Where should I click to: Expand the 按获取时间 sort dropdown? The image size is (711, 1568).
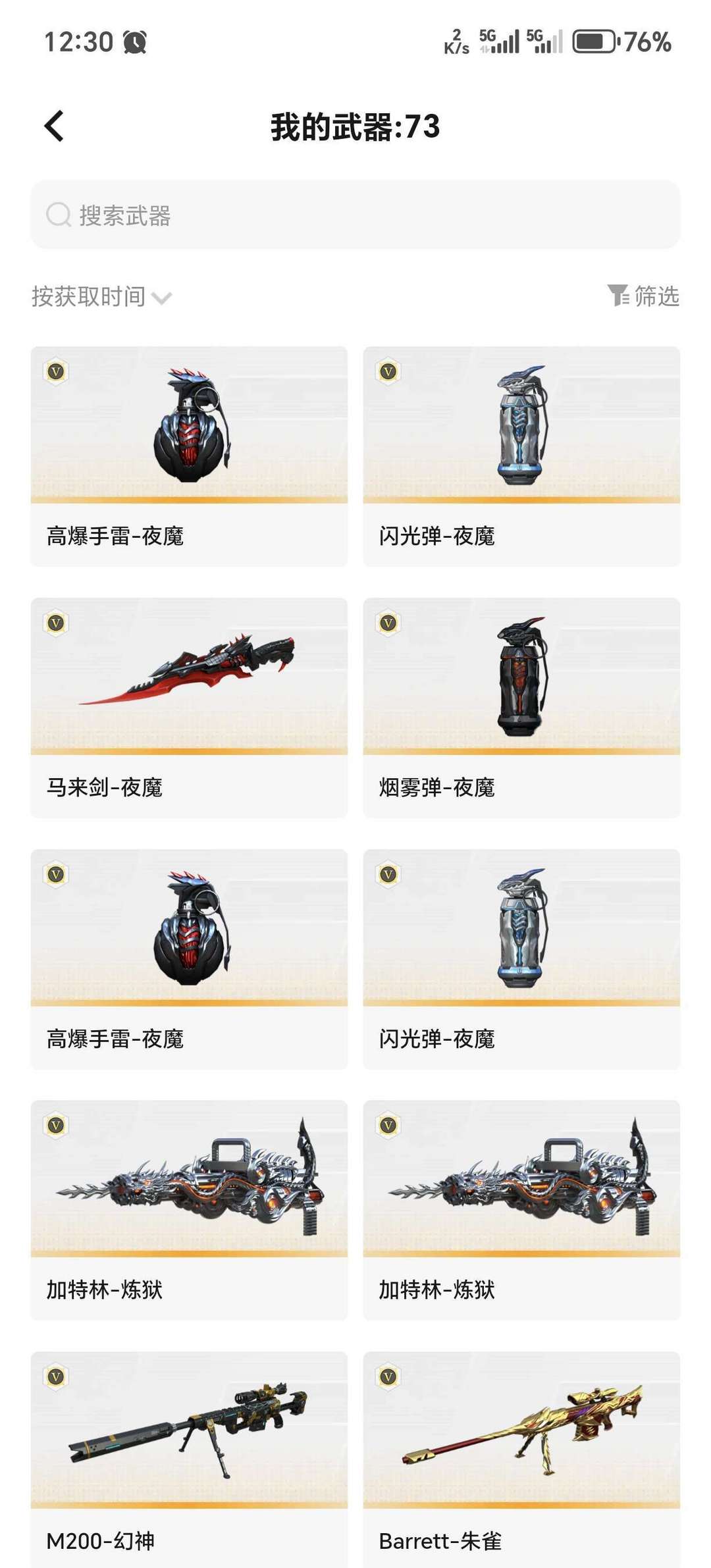point(102,297)
